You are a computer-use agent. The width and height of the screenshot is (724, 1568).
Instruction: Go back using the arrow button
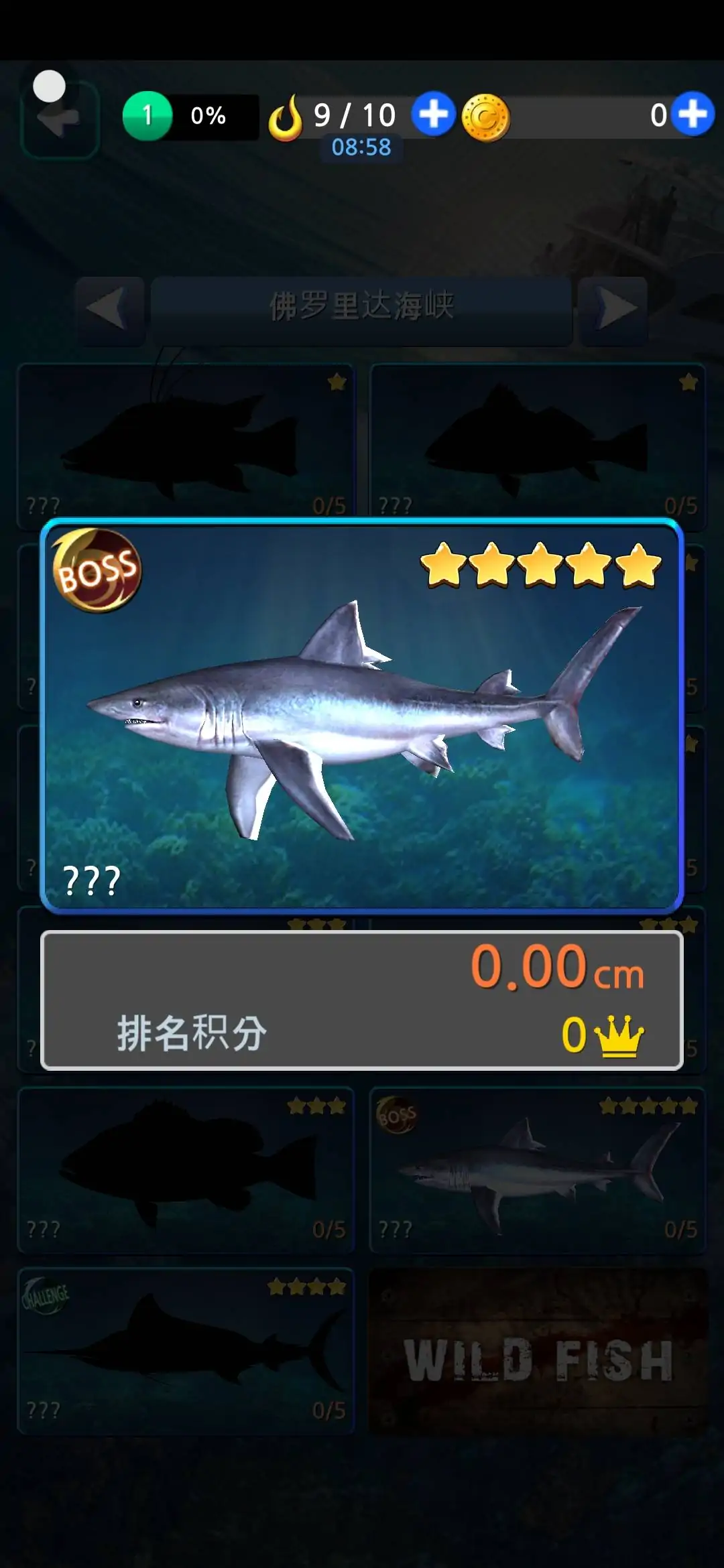click(x=59, y=119)
